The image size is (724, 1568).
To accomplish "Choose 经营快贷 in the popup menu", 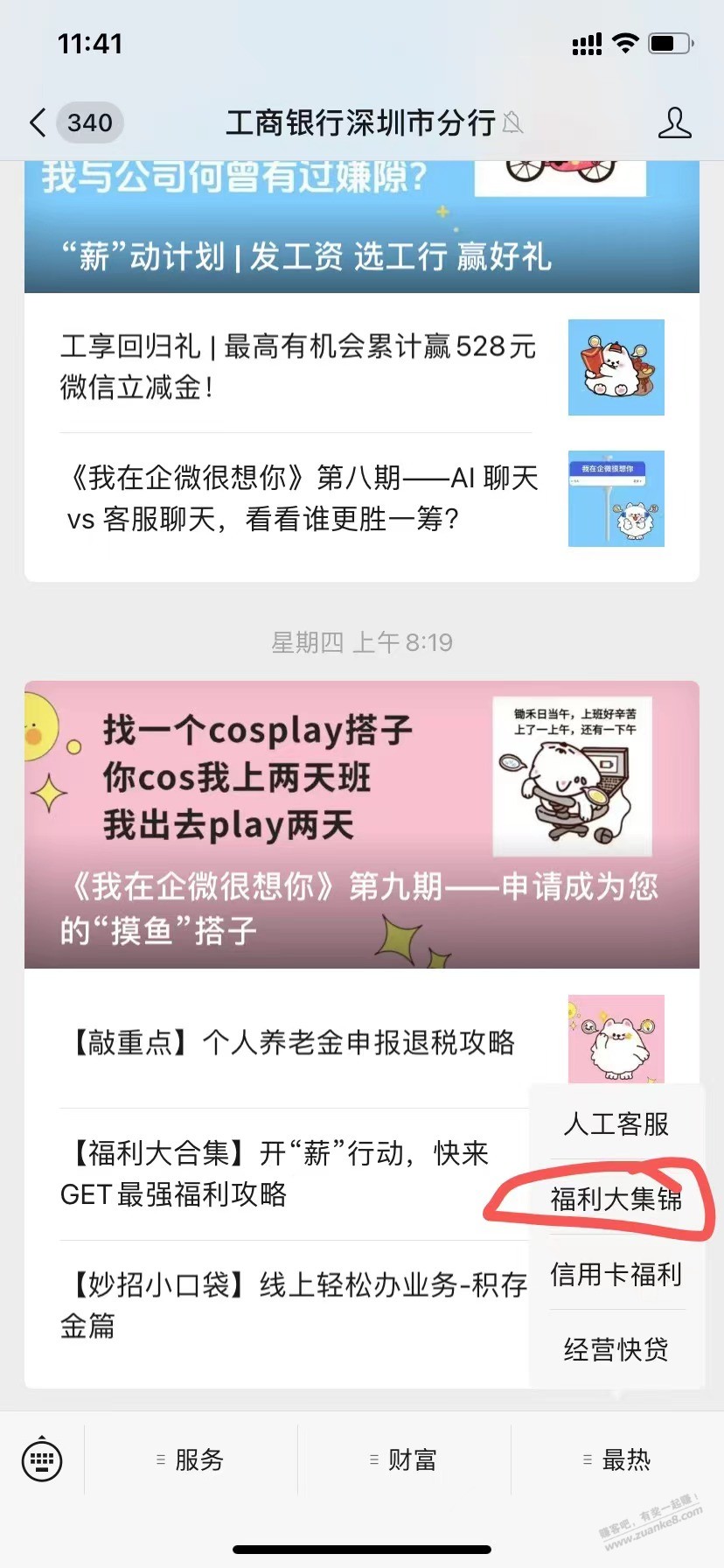I will [x=616, y=1349].
